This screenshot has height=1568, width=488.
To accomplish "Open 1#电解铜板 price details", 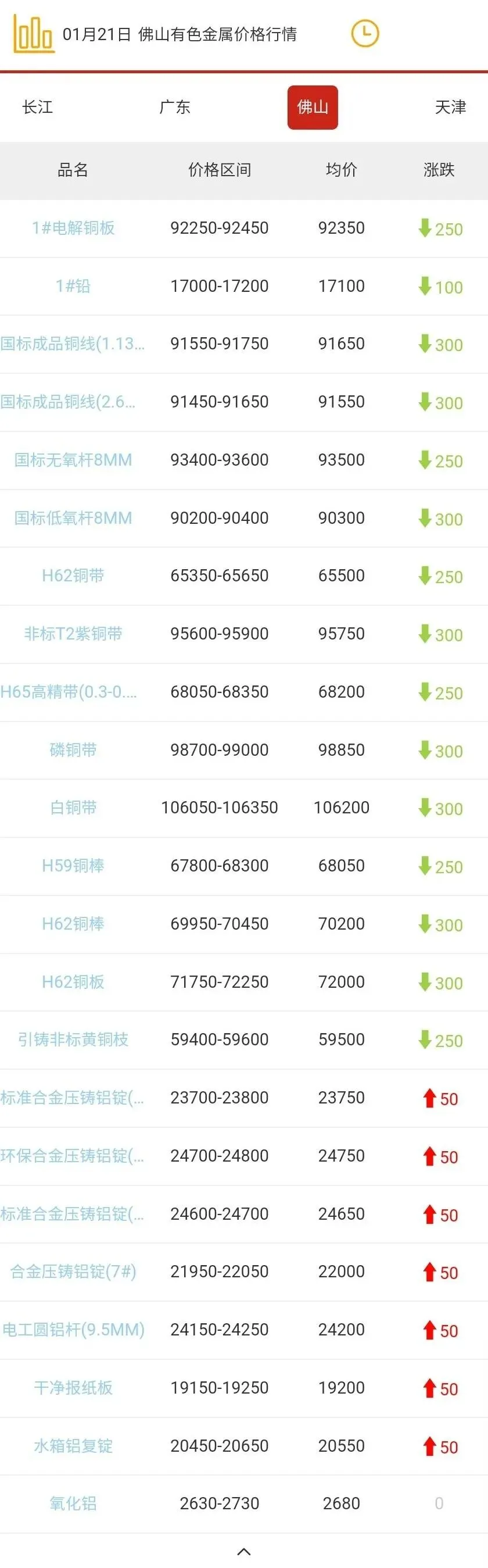I will [x=73, y=228].
